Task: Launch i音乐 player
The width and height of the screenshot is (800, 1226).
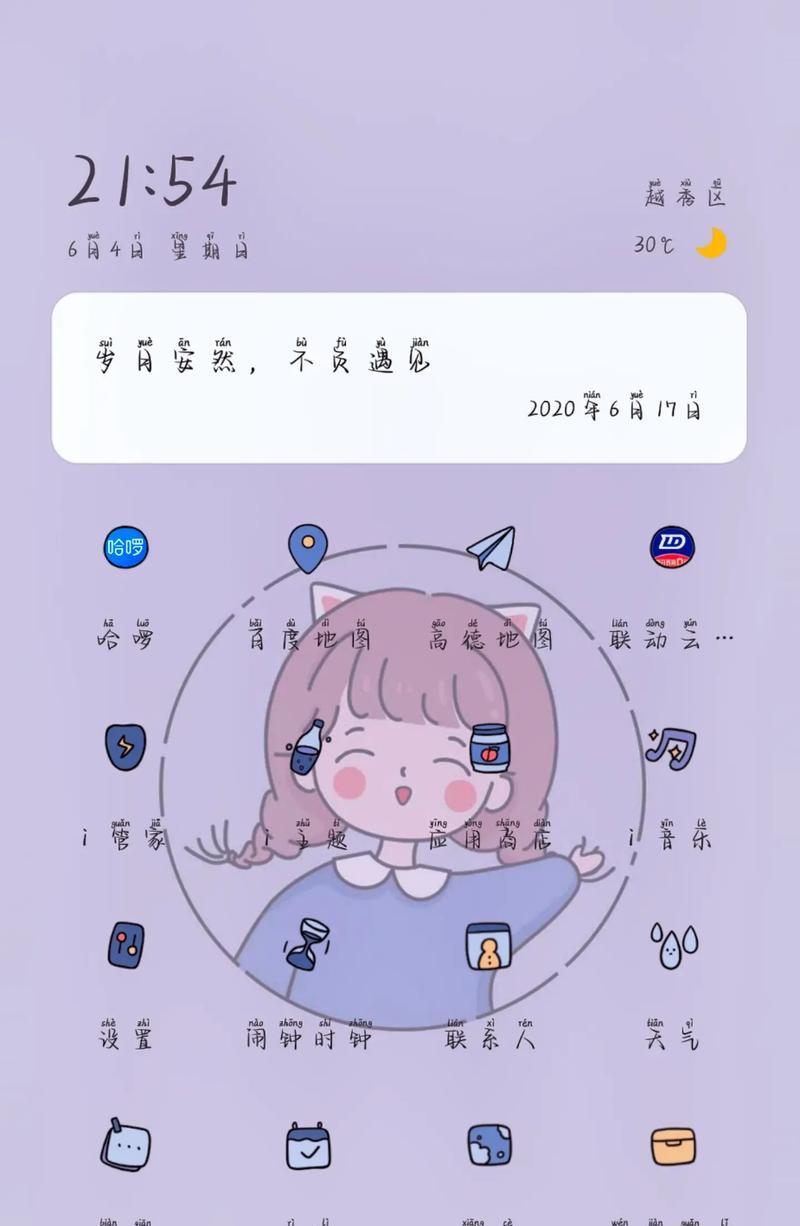Action: [671, 746]
